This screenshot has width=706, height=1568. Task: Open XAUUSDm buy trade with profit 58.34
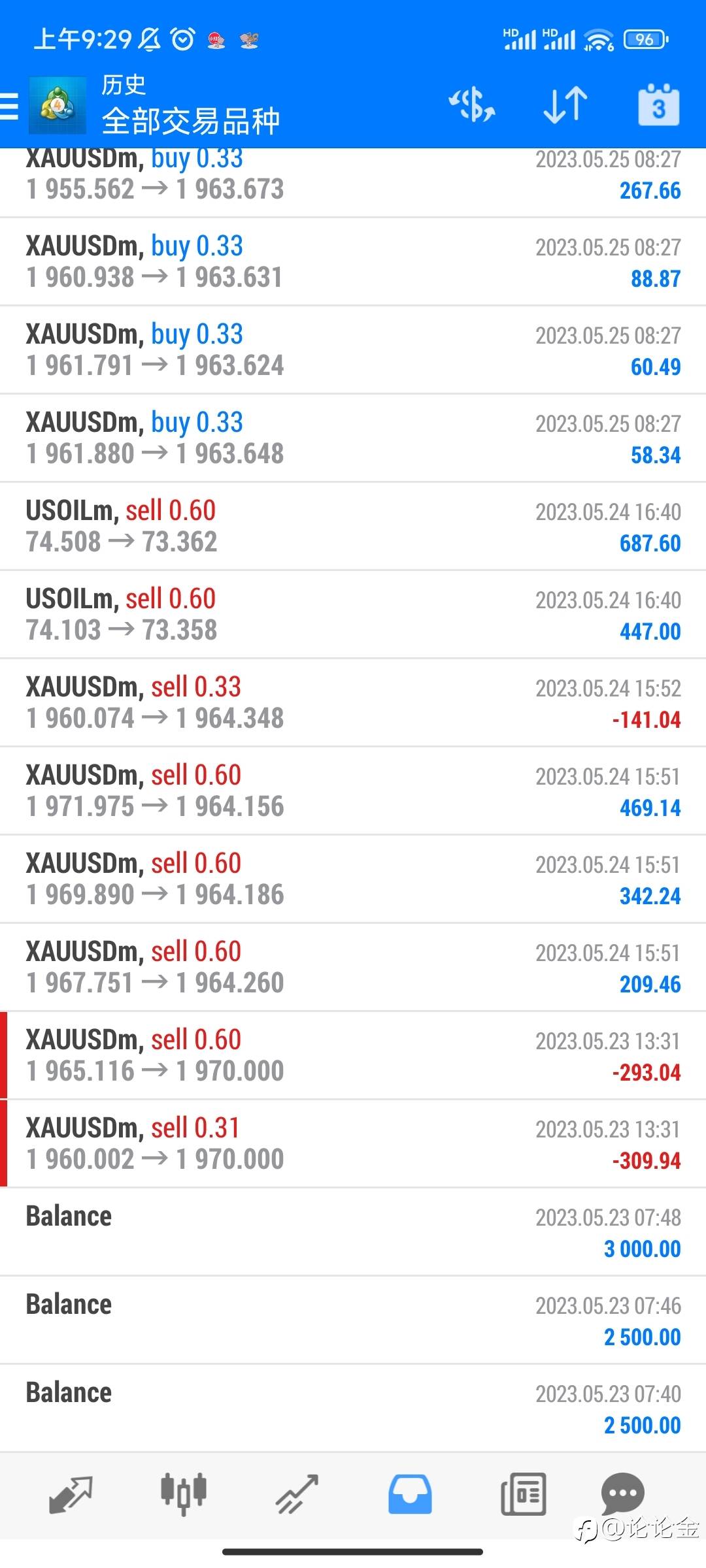[353, 438]
